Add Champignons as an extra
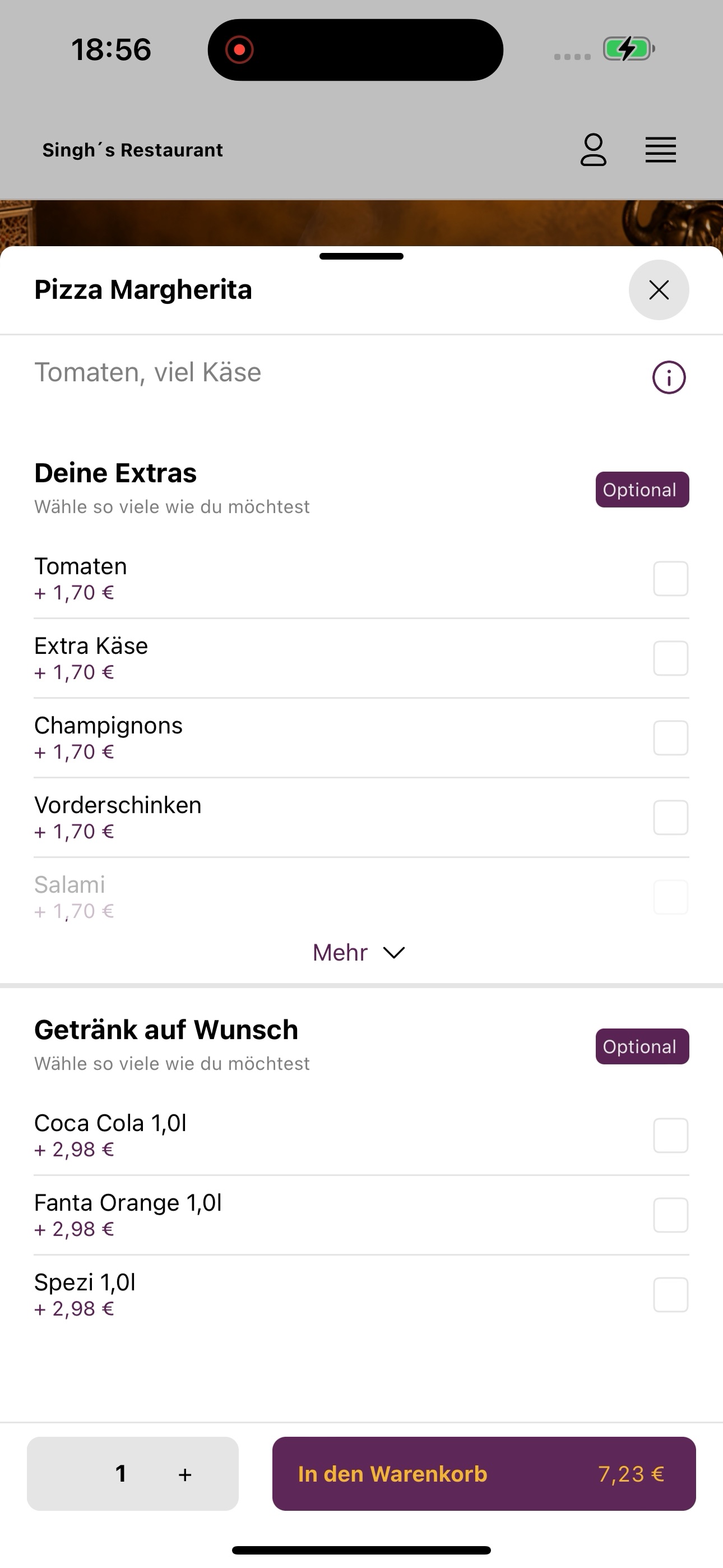Viewport: 723px width, 1568px height. pos(671,738)
